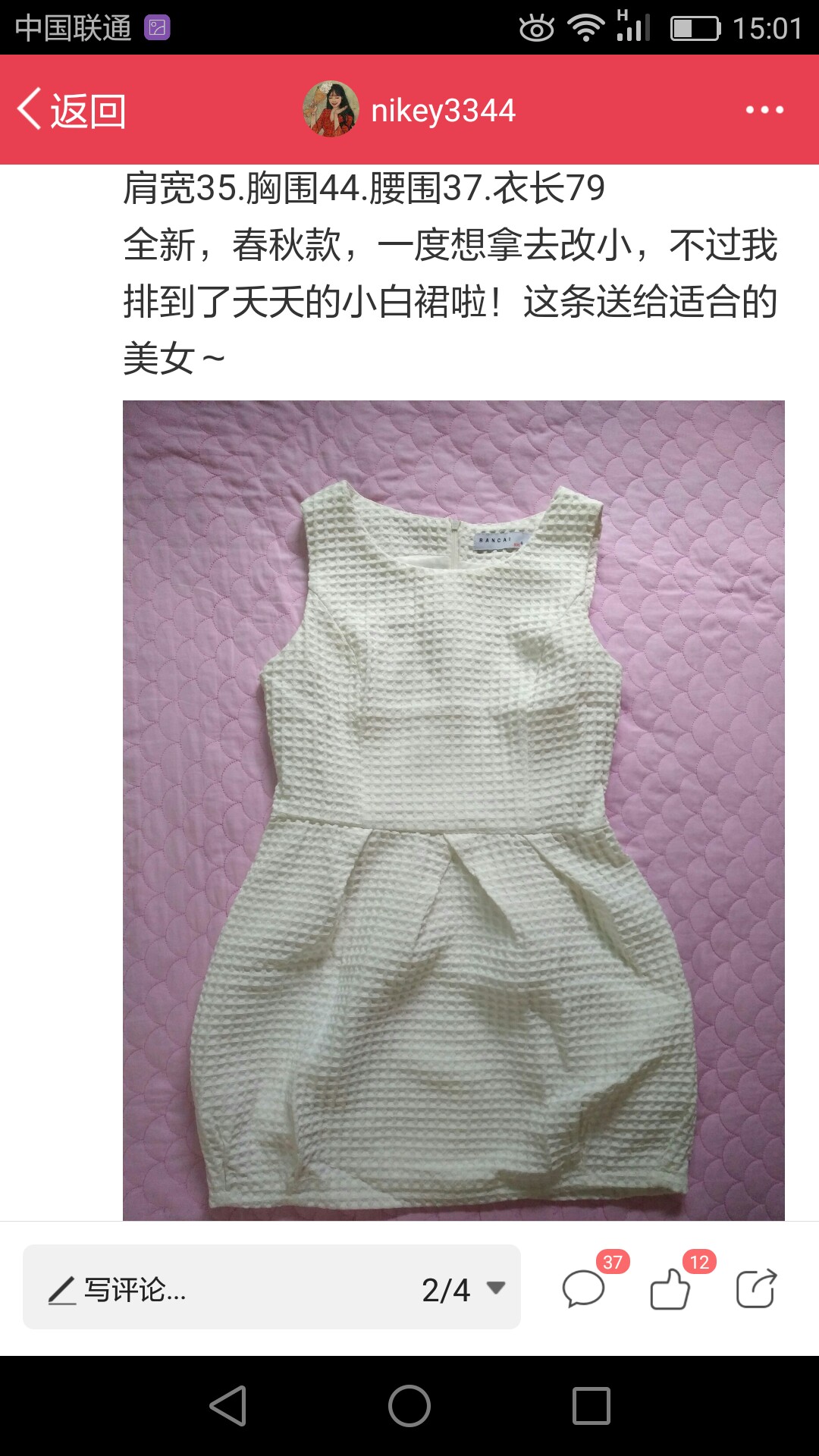819x1456 pixels.
Task: Tap the system home button
Action: (x=409, y=1406)
